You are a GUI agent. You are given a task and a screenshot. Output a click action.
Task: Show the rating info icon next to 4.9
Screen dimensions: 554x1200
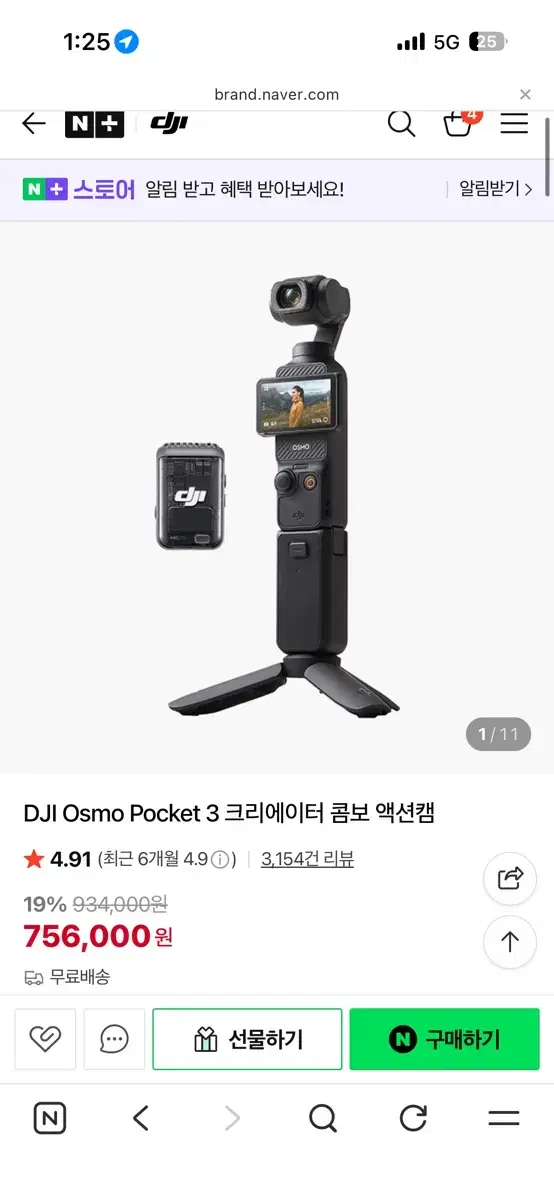[221, 859]
